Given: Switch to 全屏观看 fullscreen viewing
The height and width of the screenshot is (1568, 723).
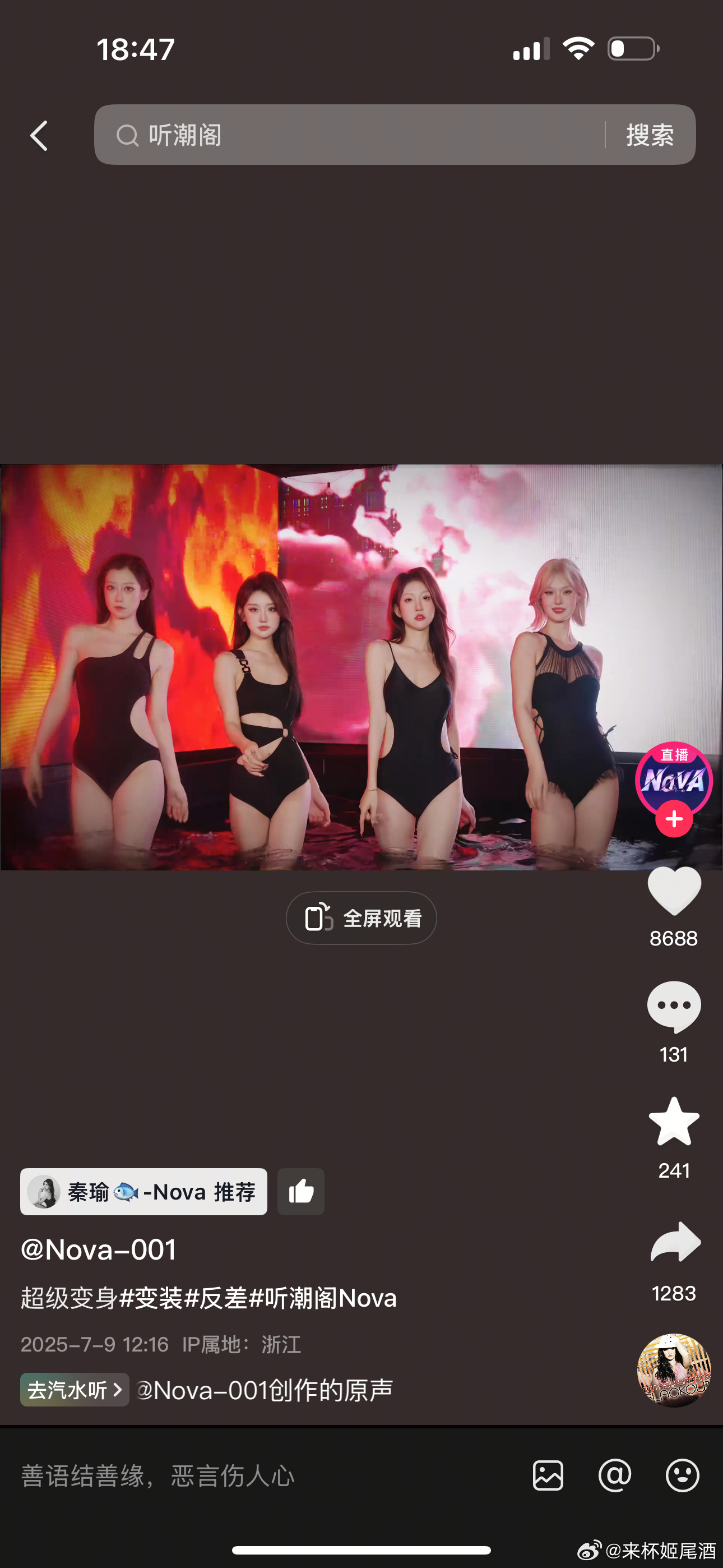Looking at the screenshot, I should [361, 918].
